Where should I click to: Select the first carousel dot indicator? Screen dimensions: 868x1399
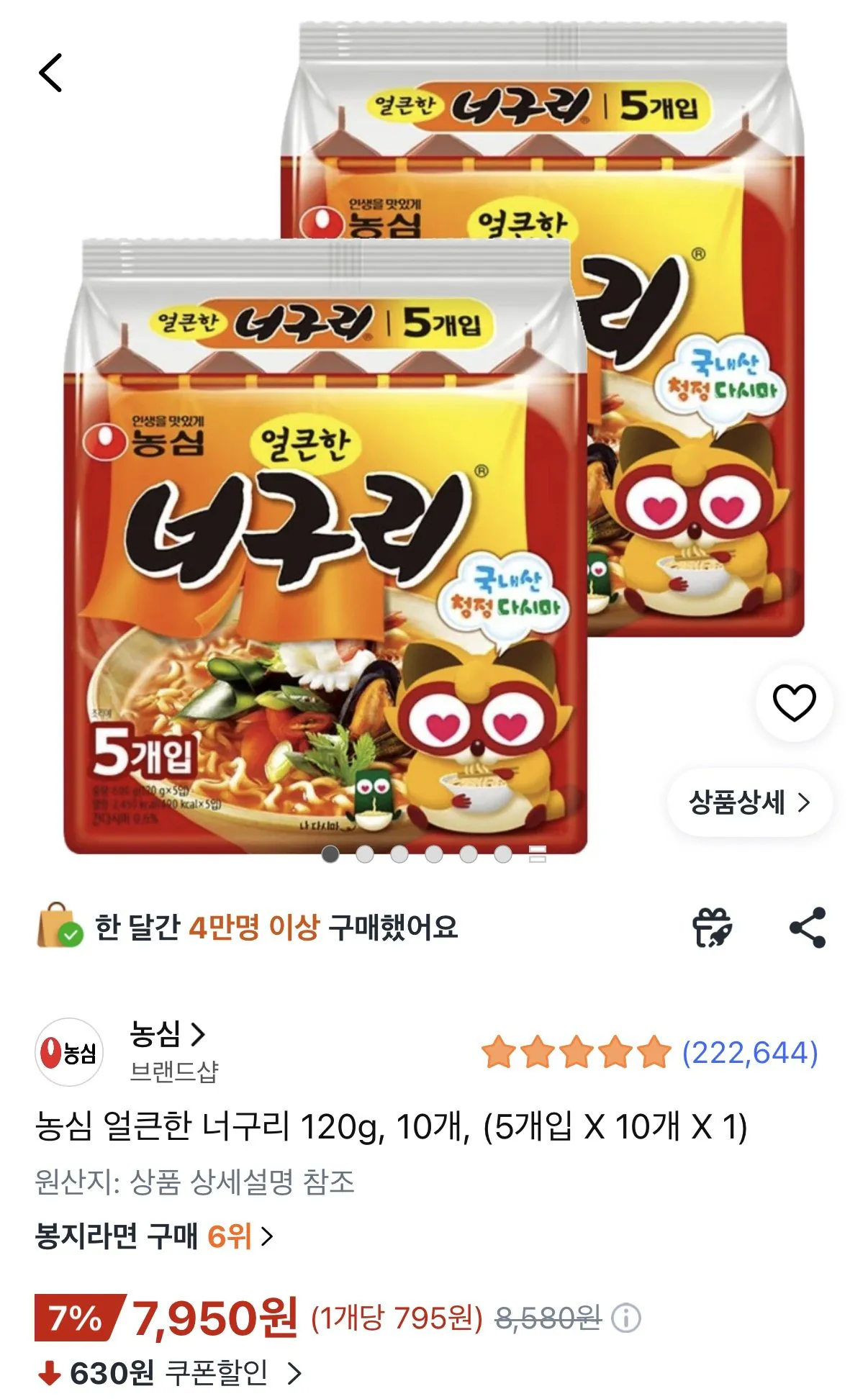pos(331,853)
